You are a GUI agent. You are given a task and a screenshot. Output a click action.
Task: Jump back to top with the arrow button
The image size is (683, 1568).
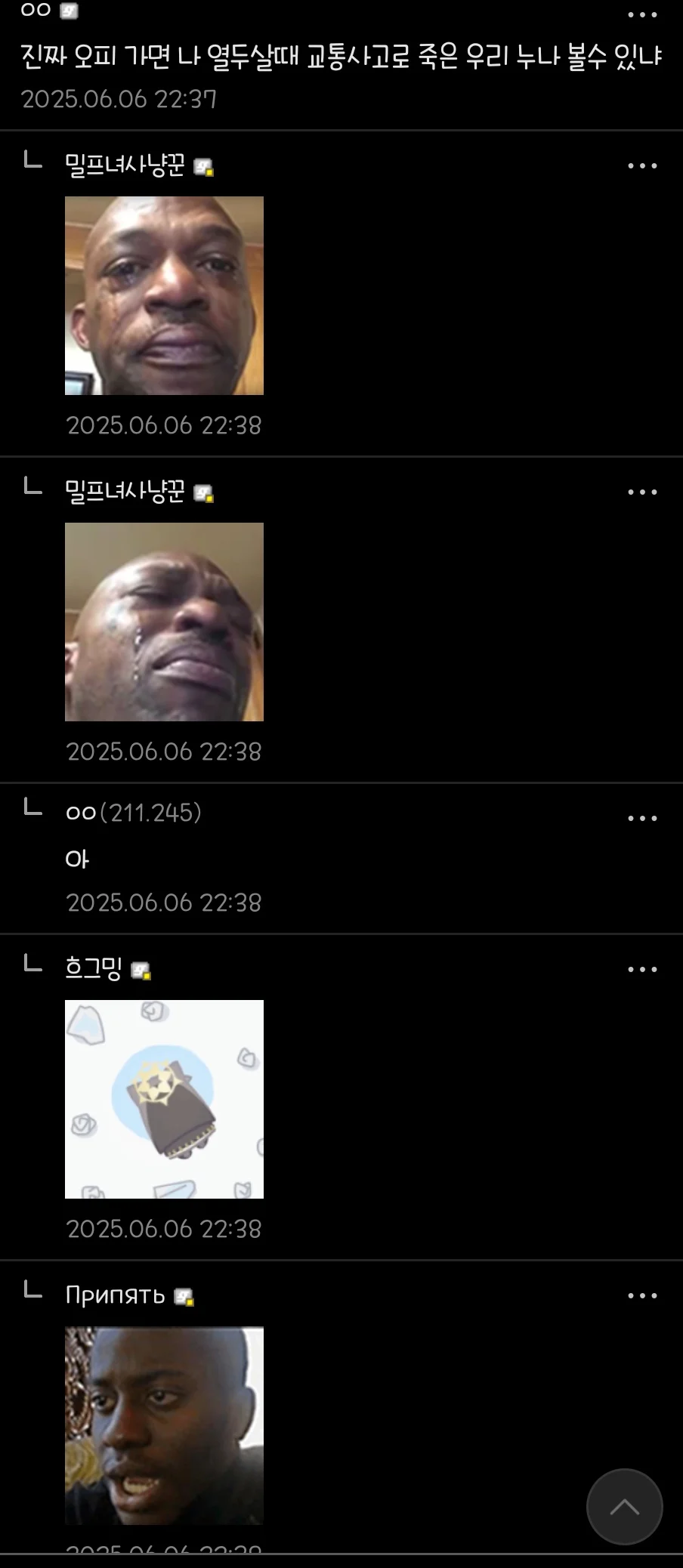coord(624,1507)
